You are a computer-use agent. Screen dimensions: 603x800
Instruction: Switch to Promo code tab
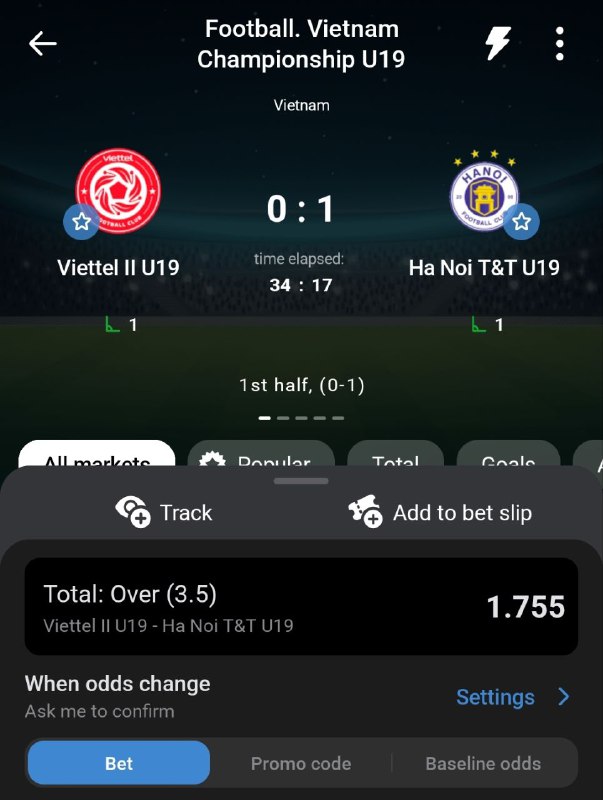pos(300,763)
